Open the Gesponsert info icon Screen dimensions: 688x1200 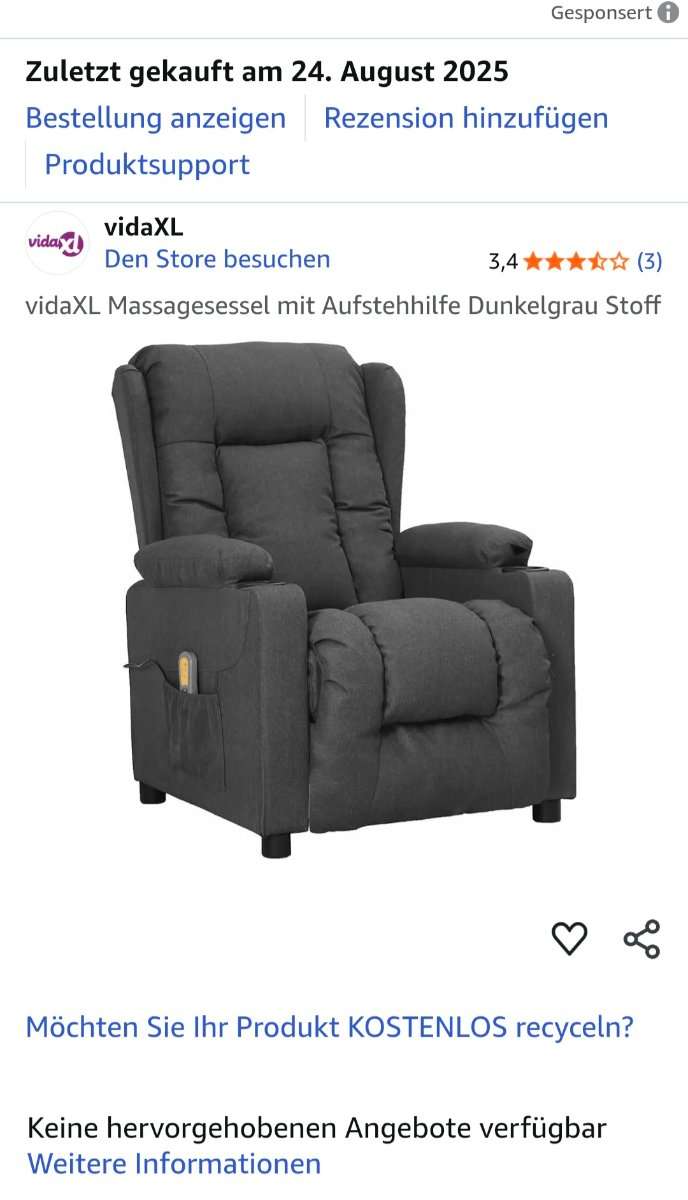pos(668,13)
